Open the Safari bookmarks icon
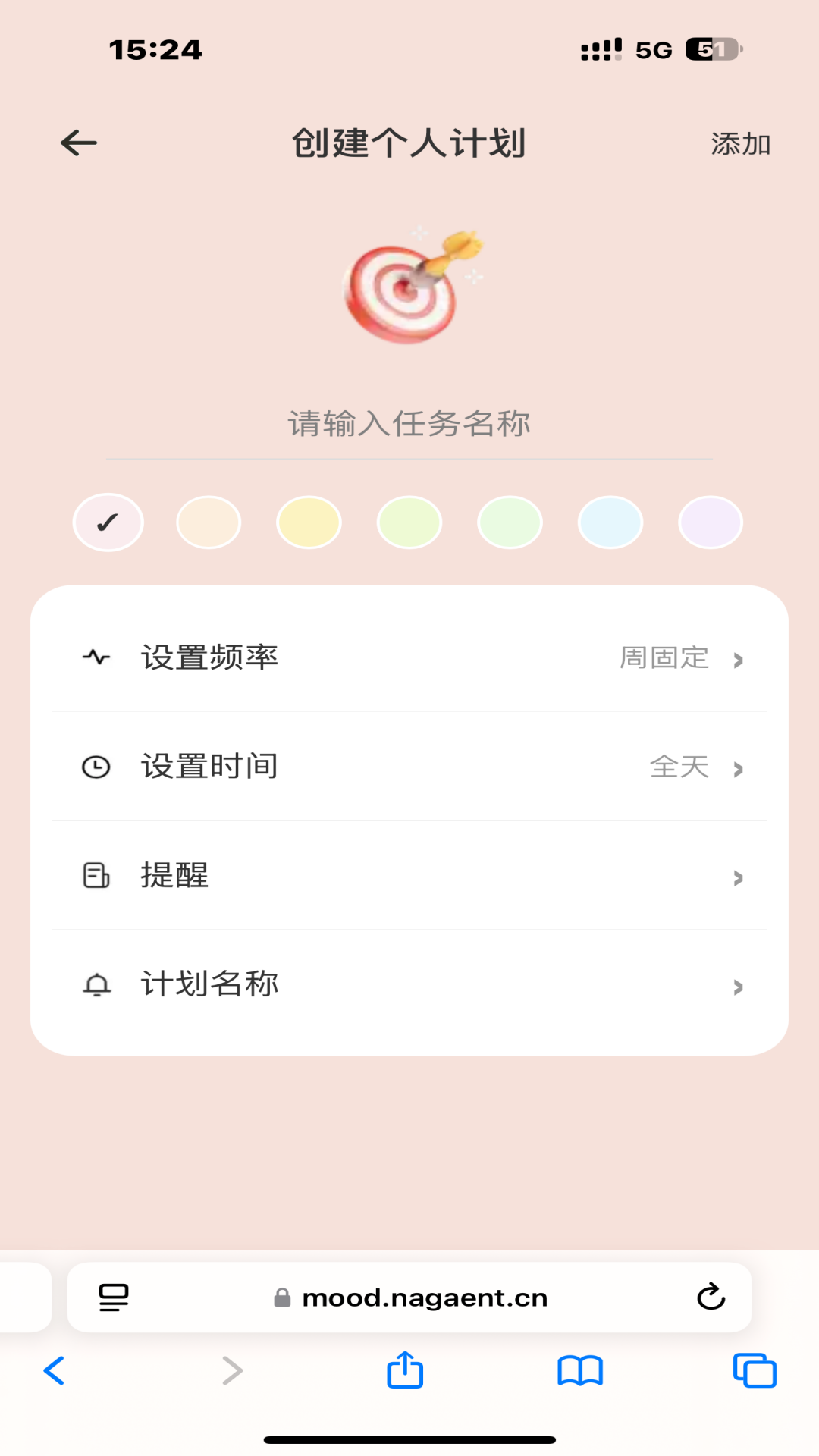 [580, 1370]
